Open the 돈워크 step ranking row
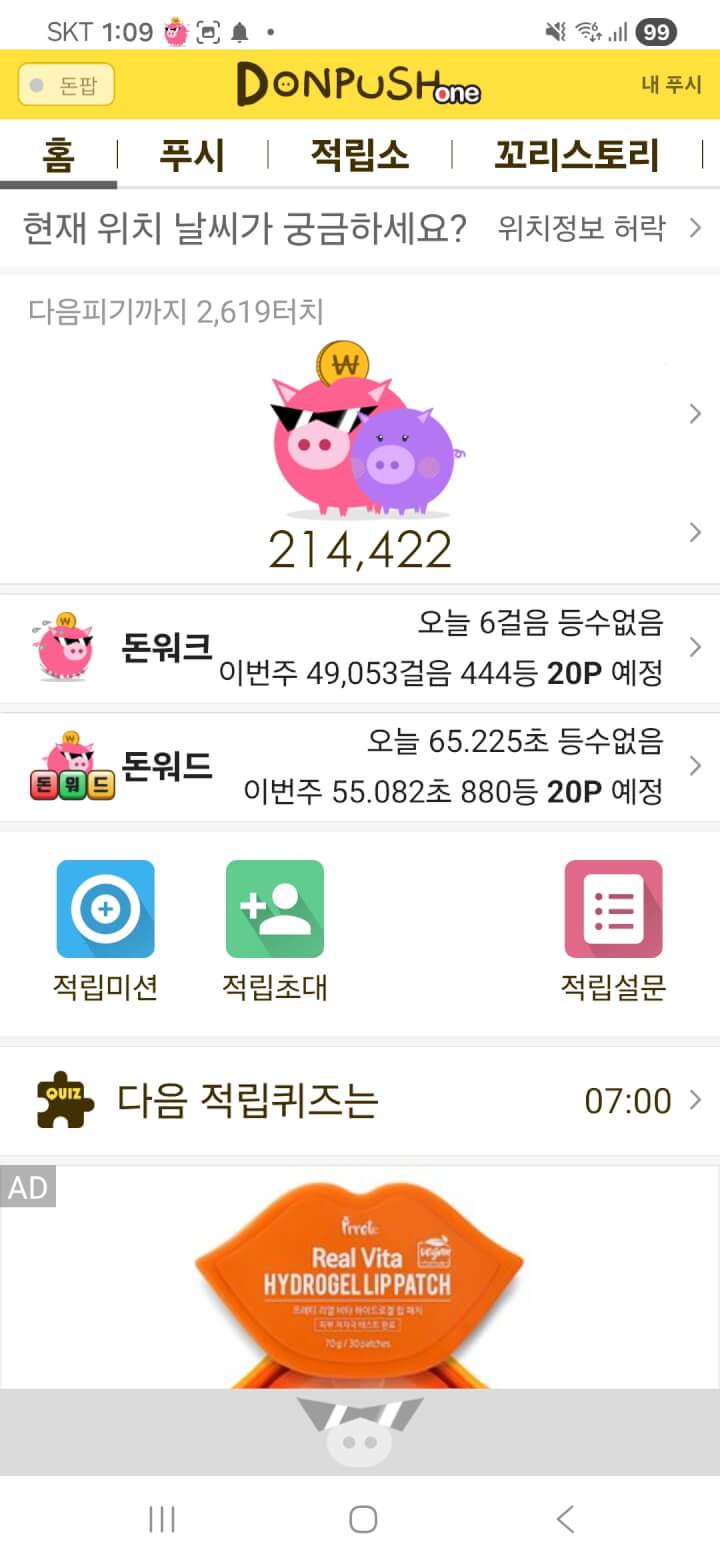 [x=360, y=648]
